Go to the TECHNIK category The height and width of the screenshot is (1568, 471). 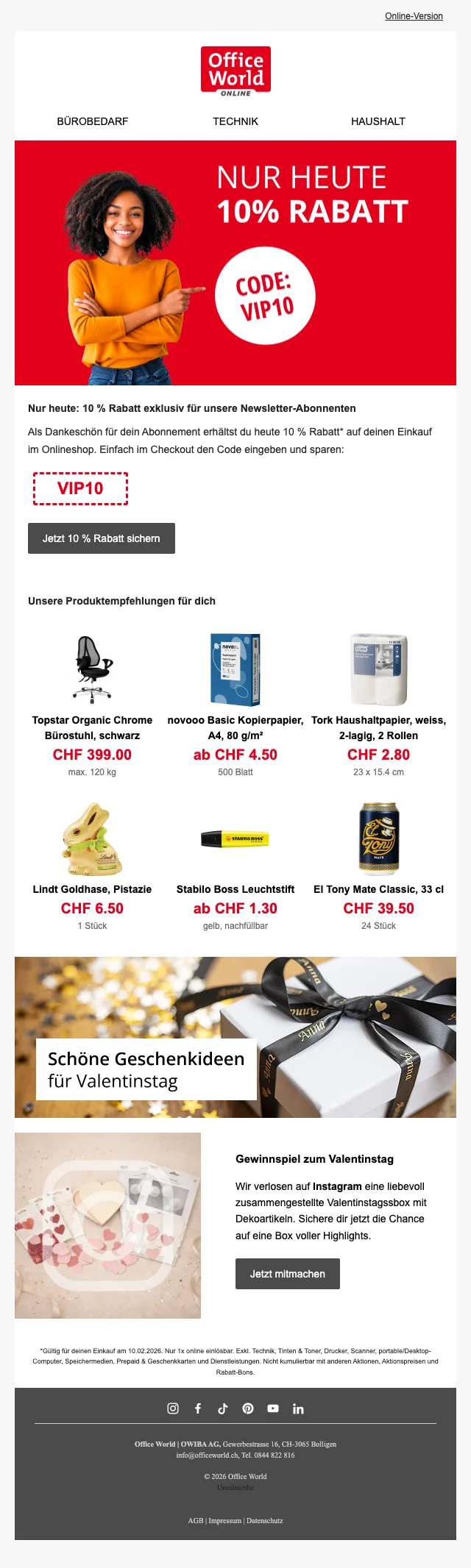click(x=235, y=121)
